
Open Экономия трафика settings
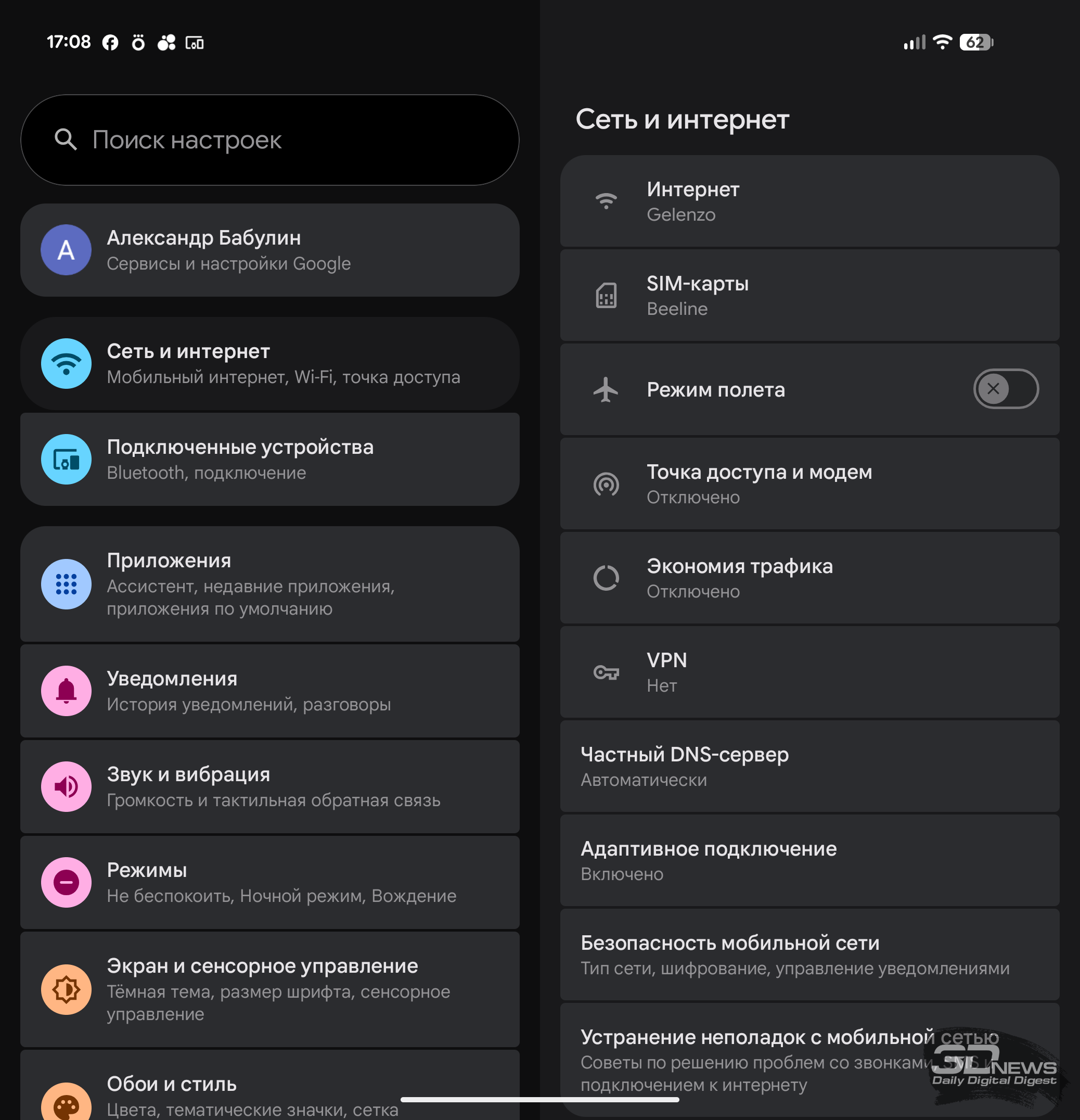809,578
